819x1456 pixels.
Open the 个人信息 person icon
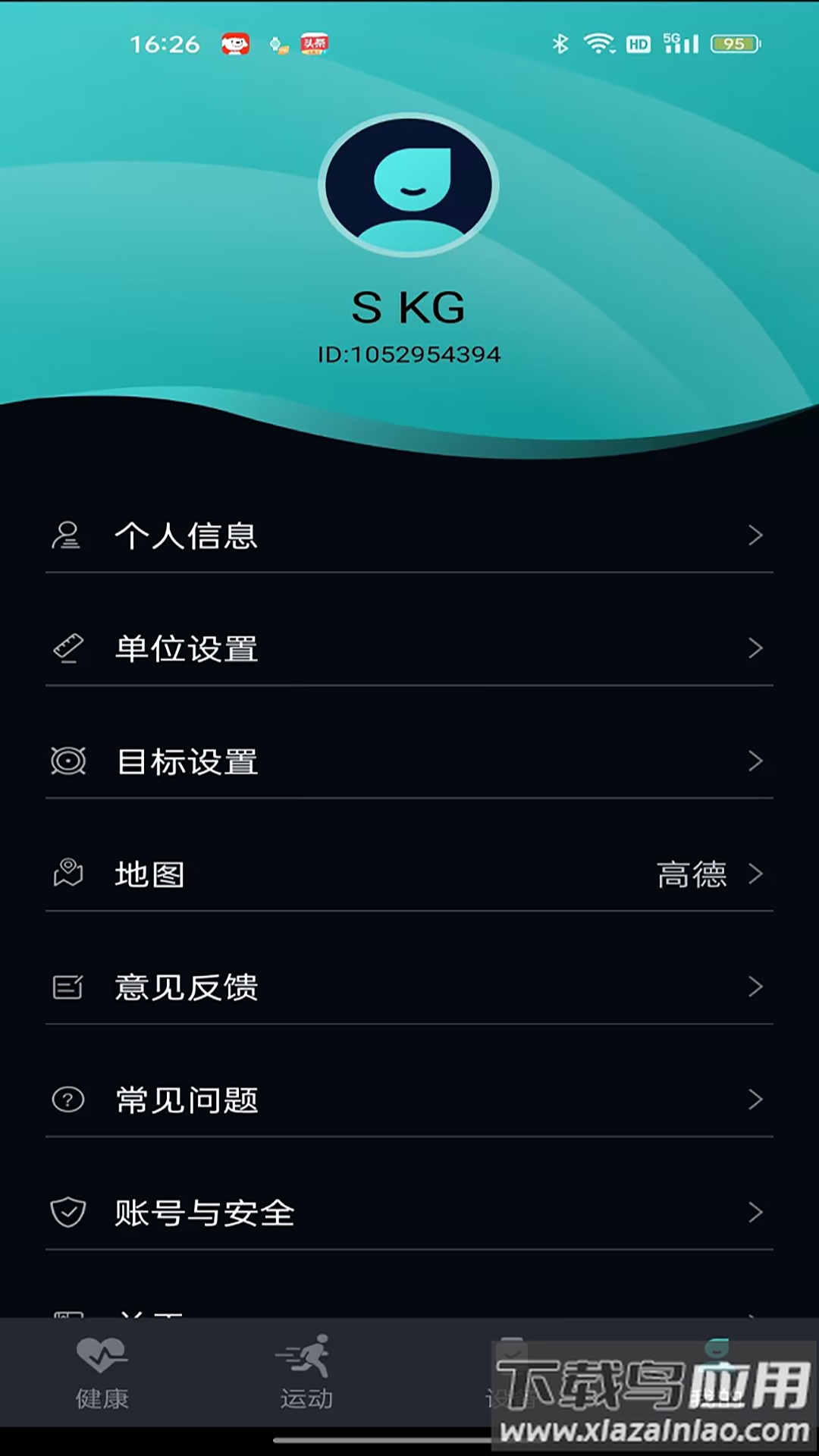tap(68, 535)
